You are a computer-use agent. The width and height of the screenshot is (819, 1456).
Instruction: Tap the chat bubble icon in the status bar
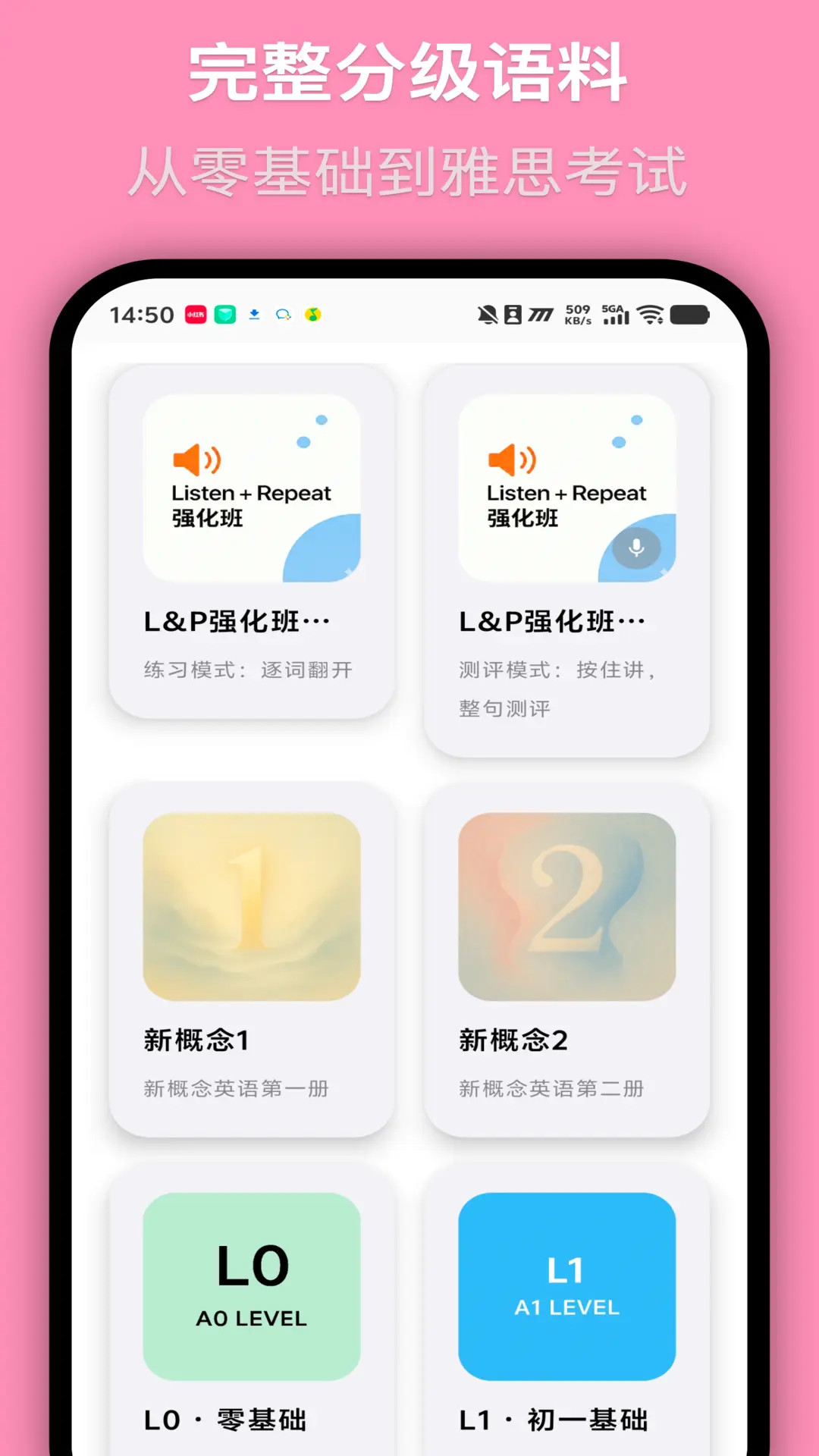pyautogui.click(x=284, y=314)
